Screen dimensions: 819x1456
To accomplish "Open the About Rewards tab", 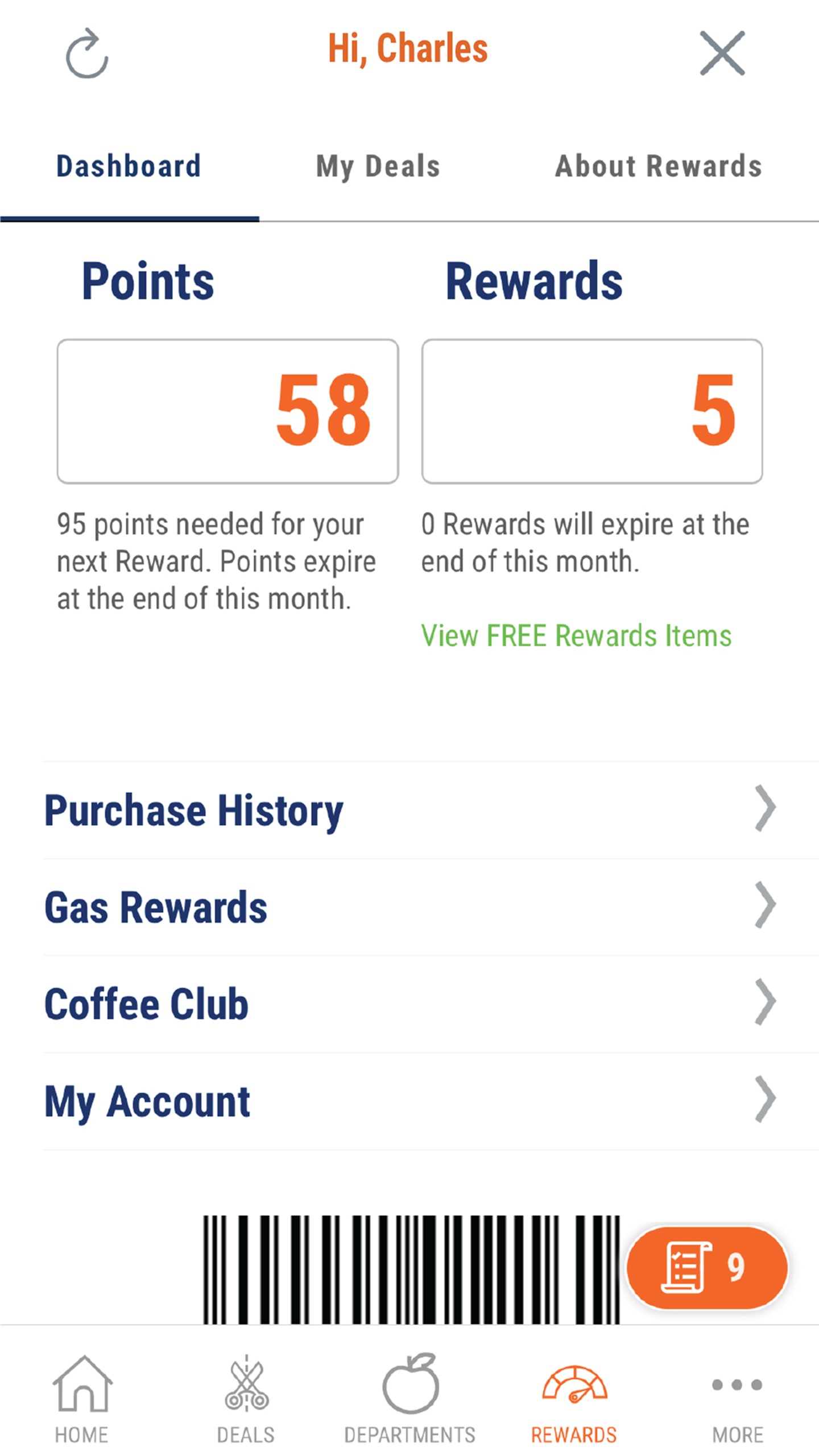I will coord(658,166).
